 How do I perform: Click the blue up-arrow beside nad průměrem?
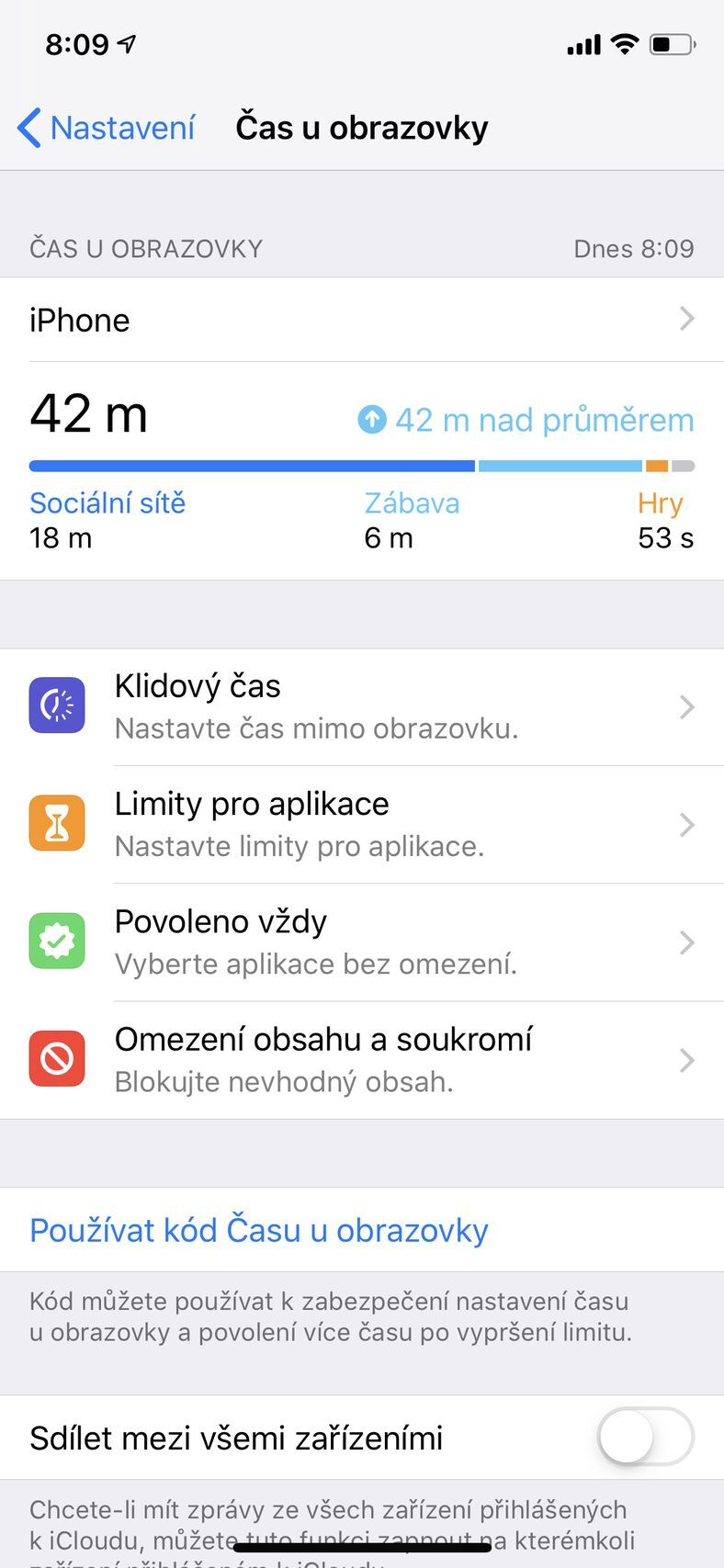(x=371, y=419)
